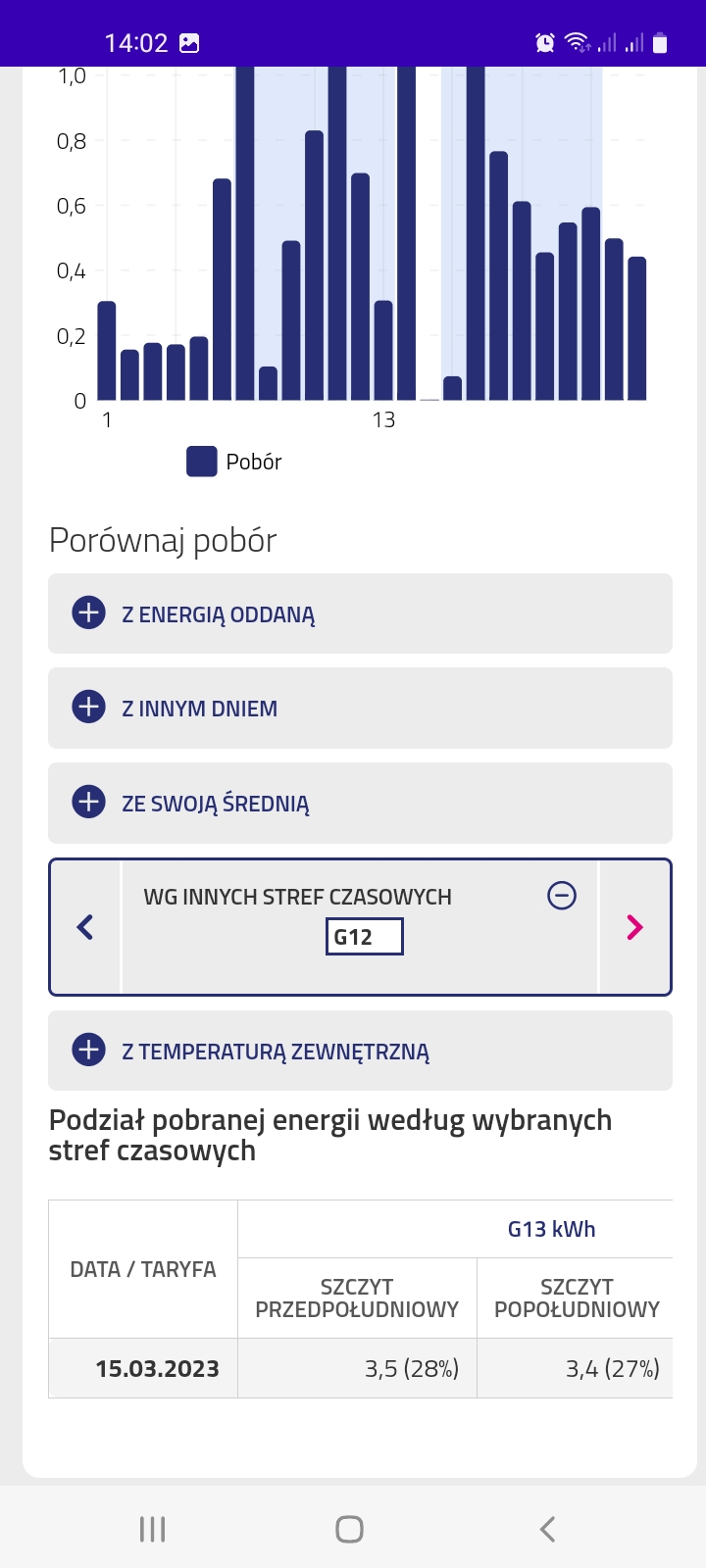
Task: Expand the Z ENERGIĄ ODDANĄ comparison
Action: click(x=360, y=613)
